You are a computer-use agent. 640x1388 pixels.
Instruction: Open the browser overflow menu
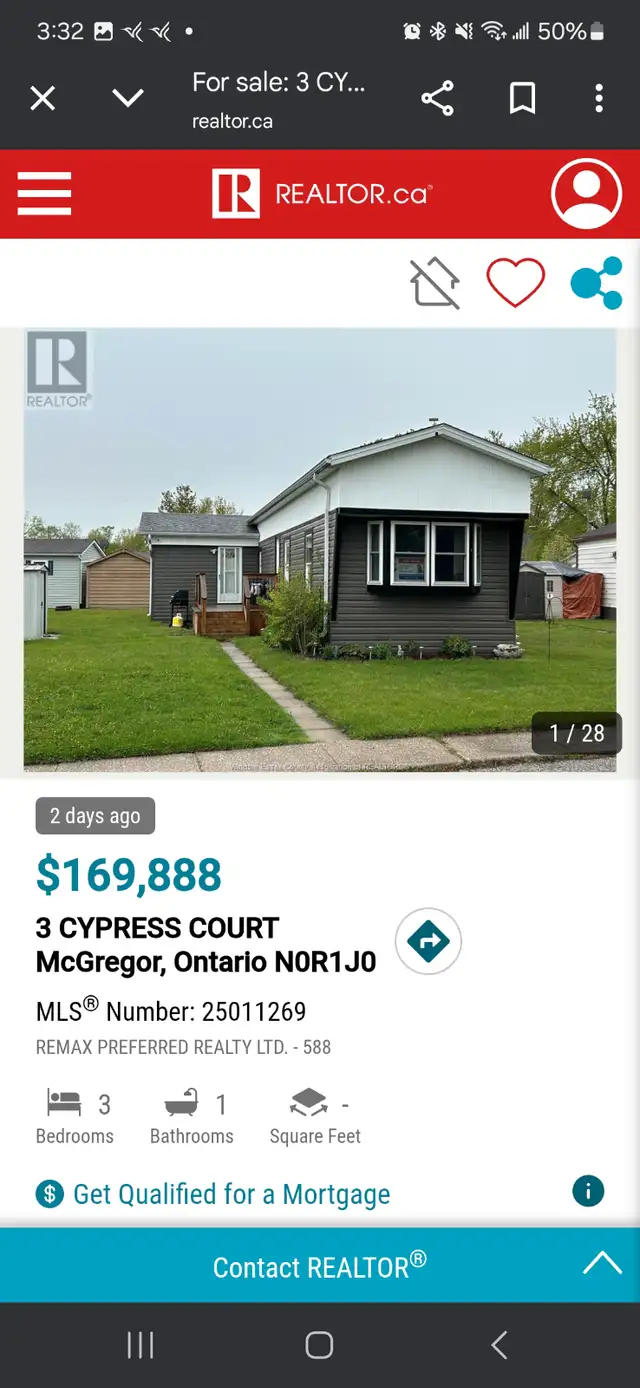(599, 98)
